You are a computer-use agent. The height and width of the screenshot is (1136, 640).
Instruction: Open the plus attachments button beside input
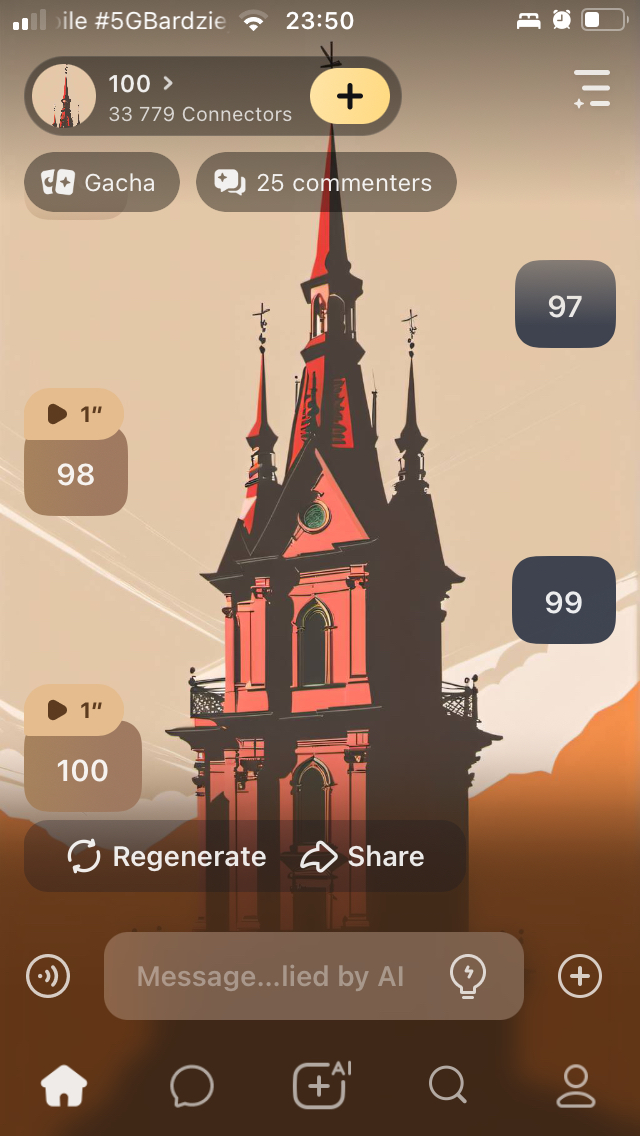point(580,976)
